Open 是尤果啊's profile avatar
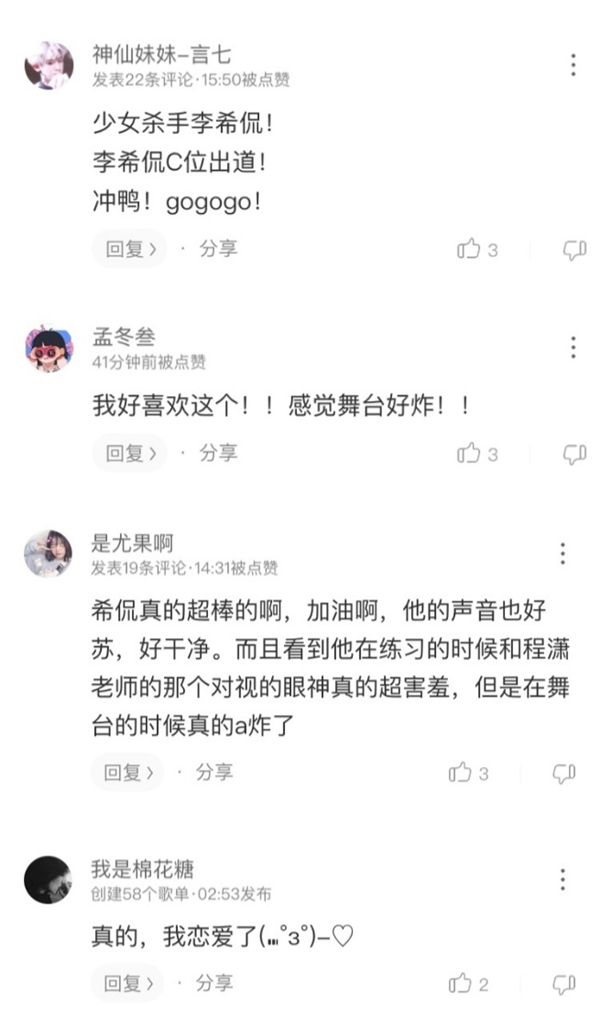This screenshot has height=1029, width=600. pyautogui.click(x=48, y=553)
